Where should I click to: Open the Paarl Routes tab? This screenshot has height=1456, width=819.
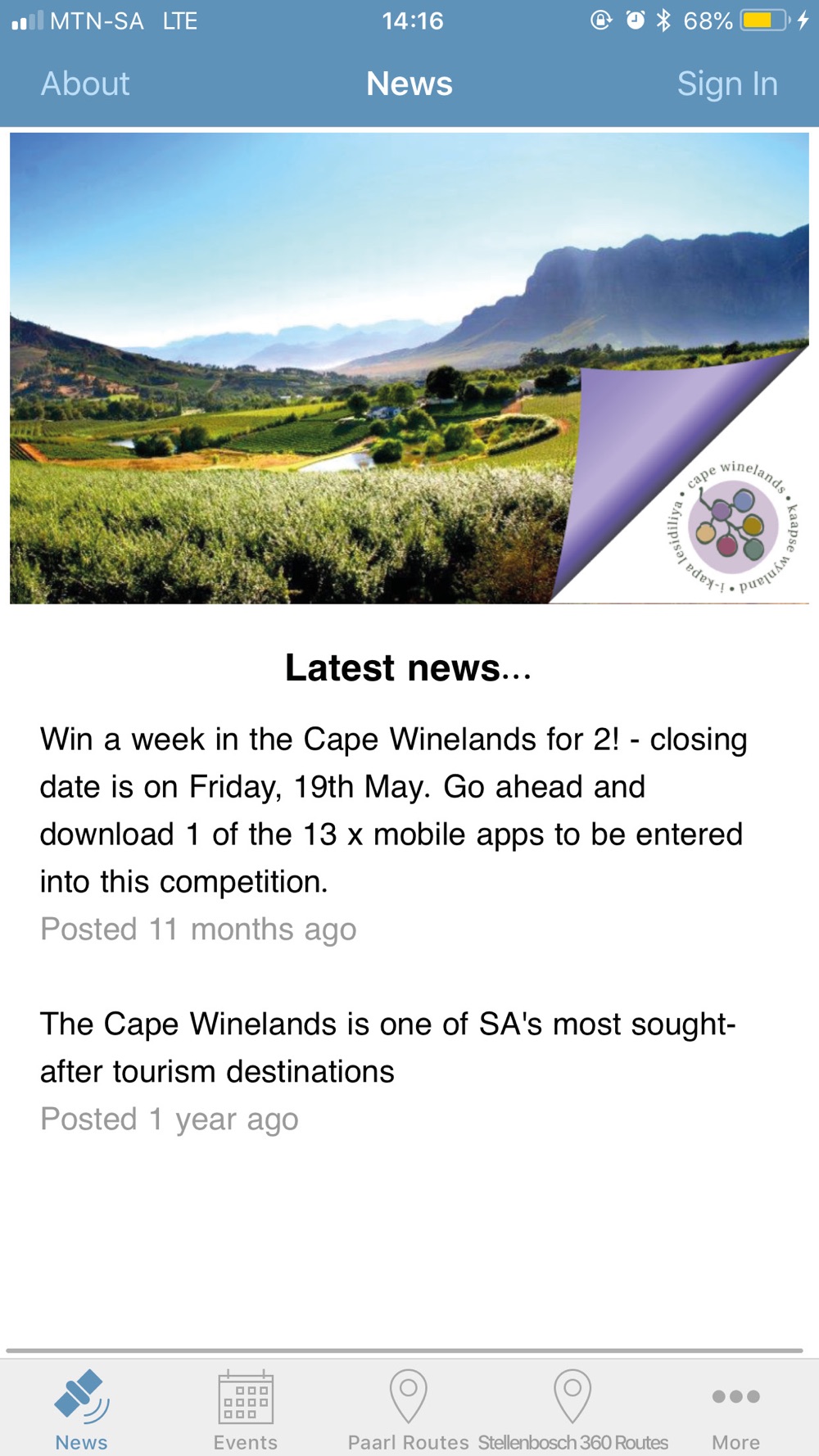[408, 1410]
